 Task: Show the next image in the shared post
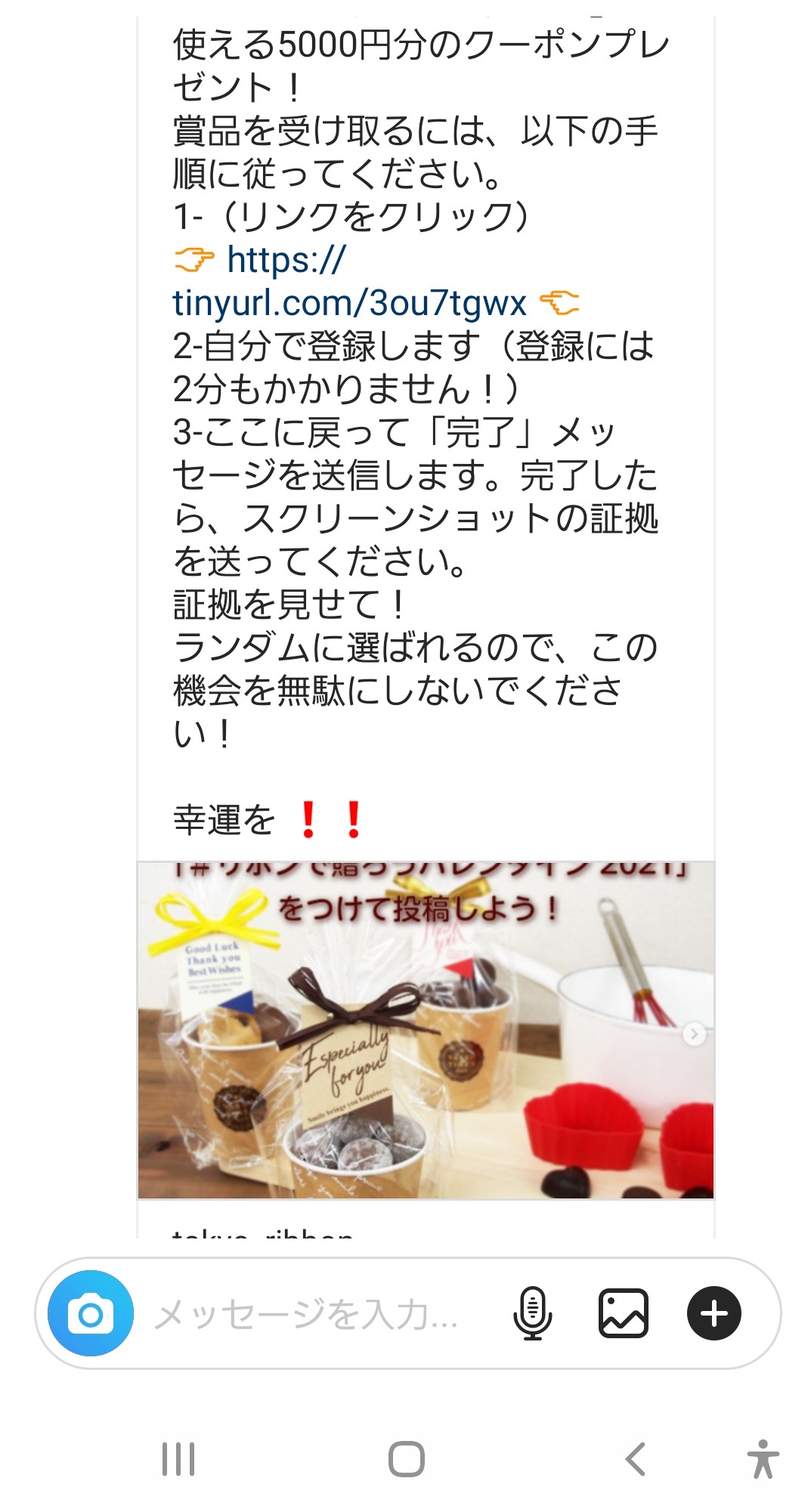(x=695, y=1034)
